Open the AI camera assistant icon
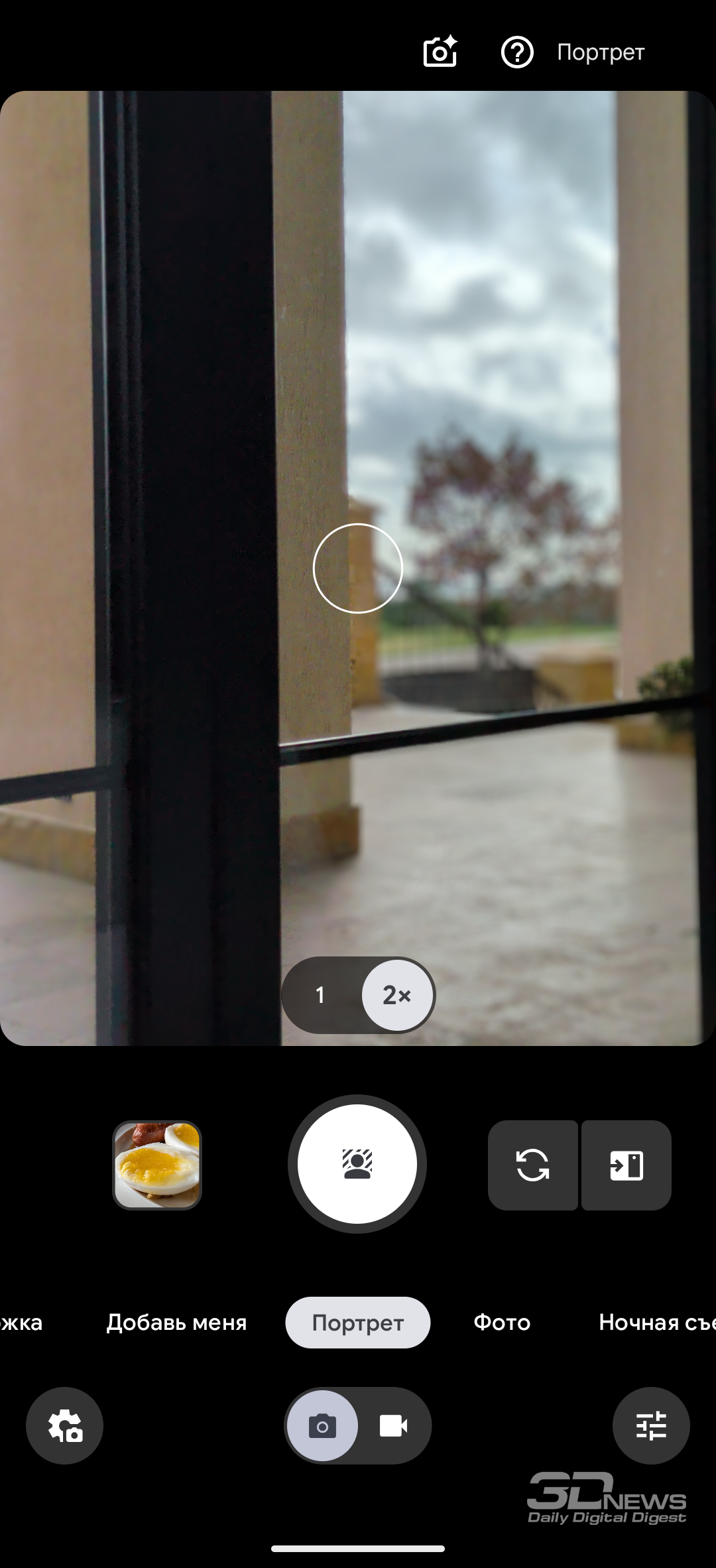This screenshot has height=1568, width=716. (440, 52)
